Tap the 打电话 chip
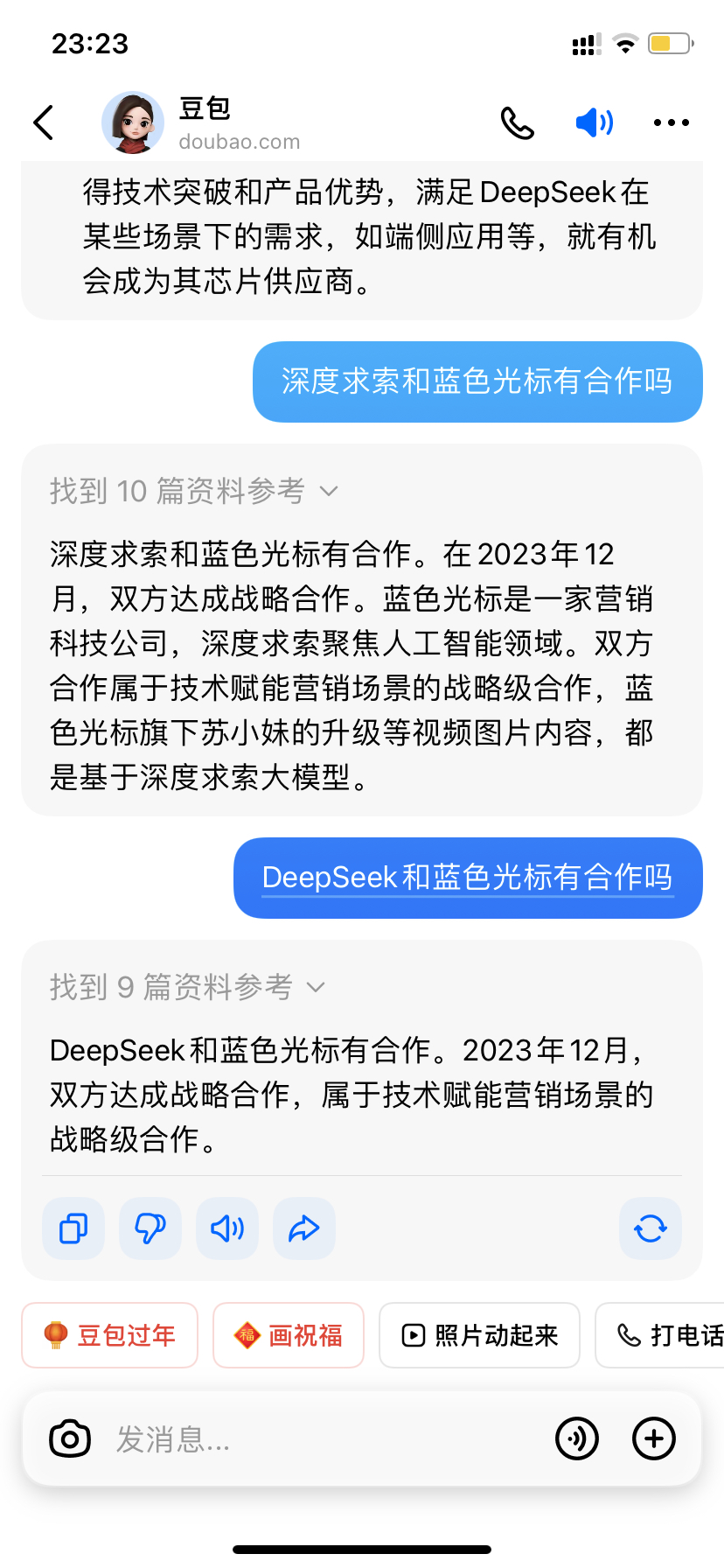The image size is (724, 1568). pyautogui.click(x=660, y=1335)
